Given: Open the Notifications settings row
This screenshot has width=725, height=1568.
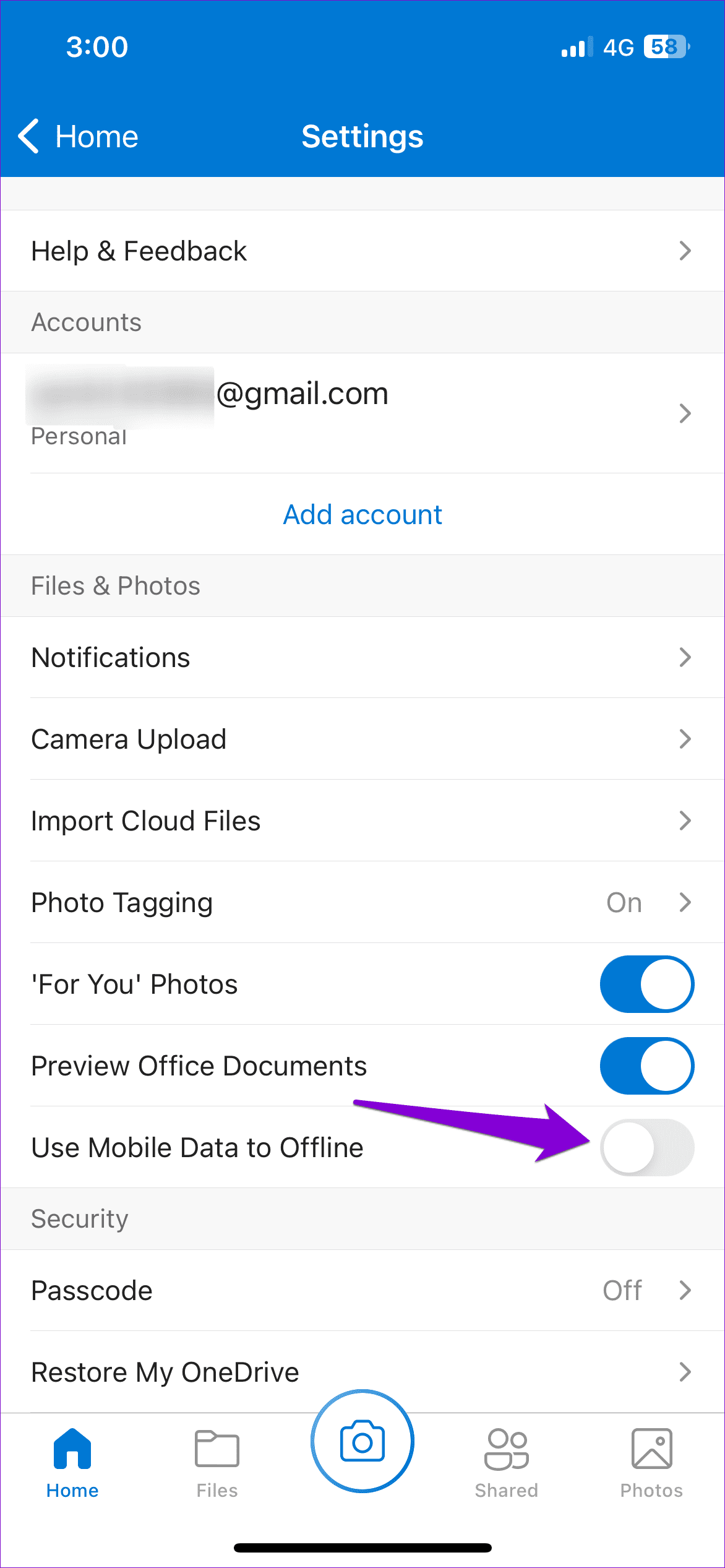Looking at the screenshot, I should [362, 657].
